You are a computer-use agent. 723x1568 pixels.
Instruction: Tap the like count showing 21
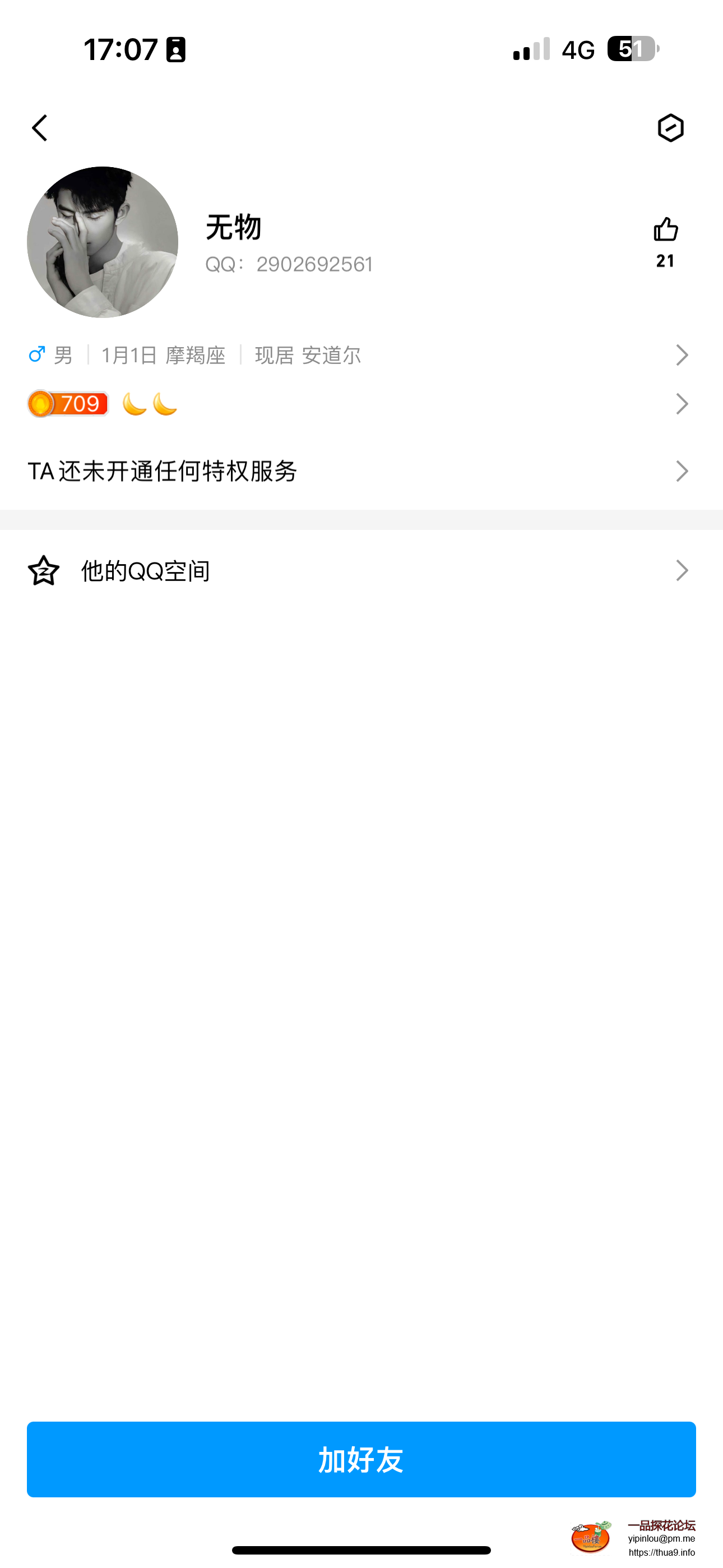tap(665, 261)
